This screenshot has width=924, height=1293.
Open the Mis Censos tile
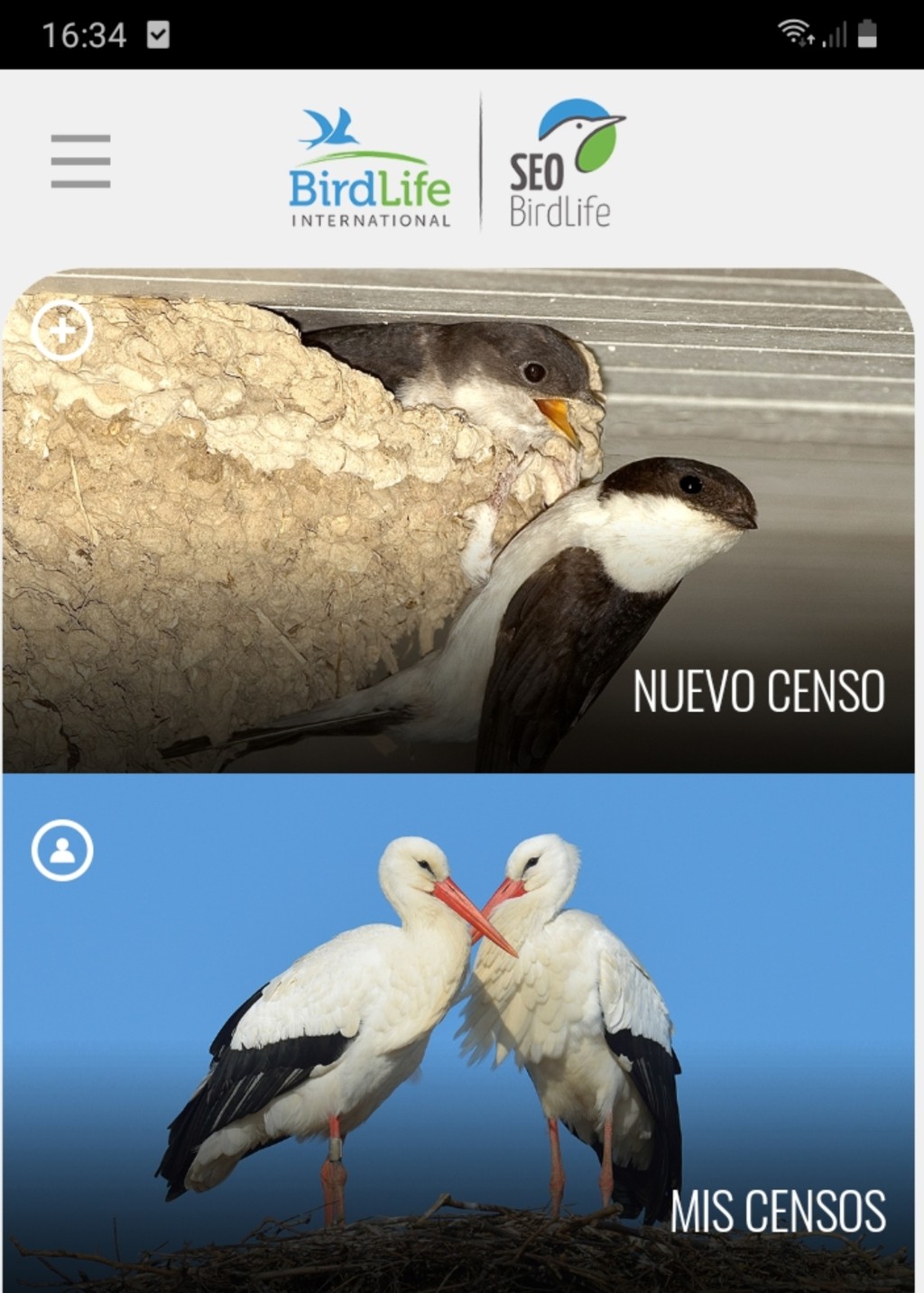458,1033
